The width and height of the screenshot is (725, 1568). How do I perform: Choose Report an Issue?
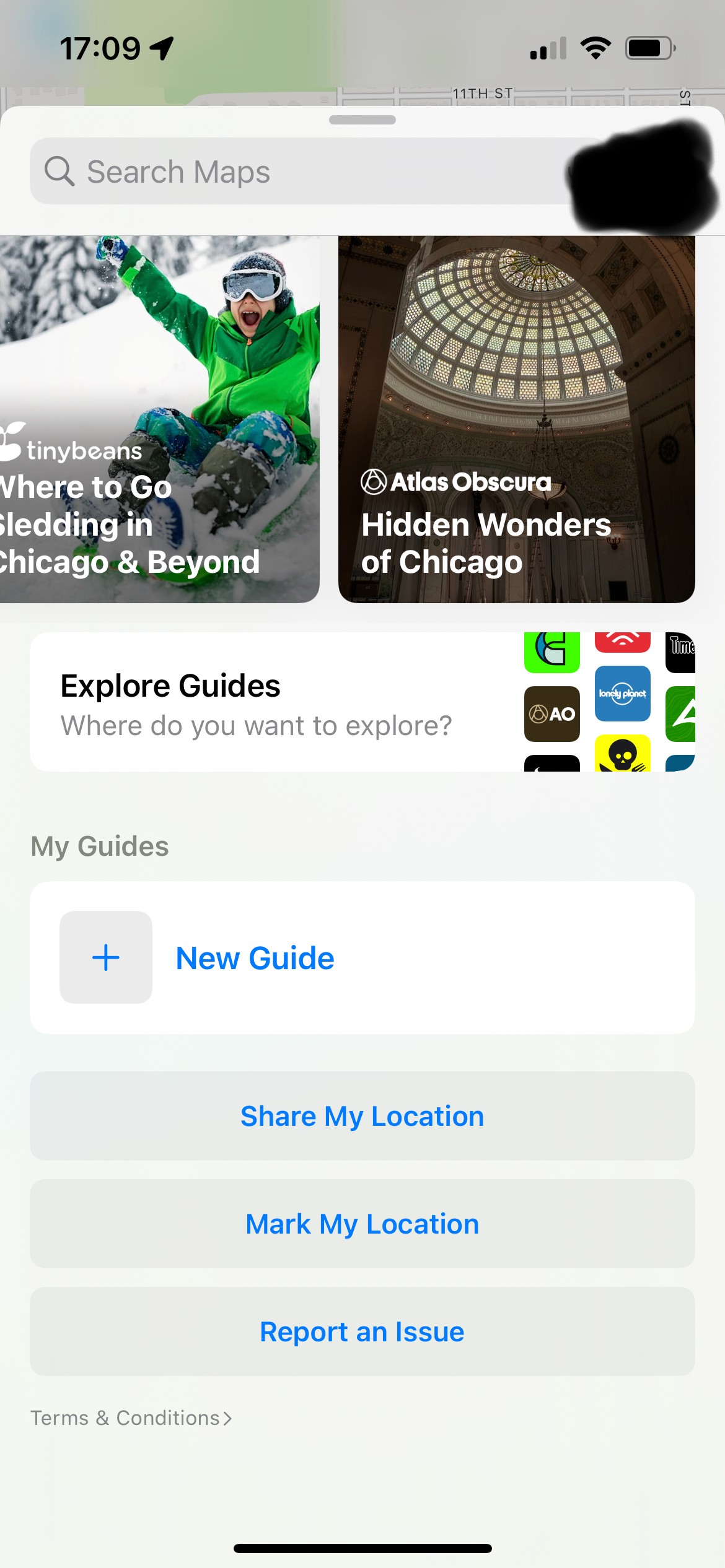pyautogui.click(x=362, y=1331)
